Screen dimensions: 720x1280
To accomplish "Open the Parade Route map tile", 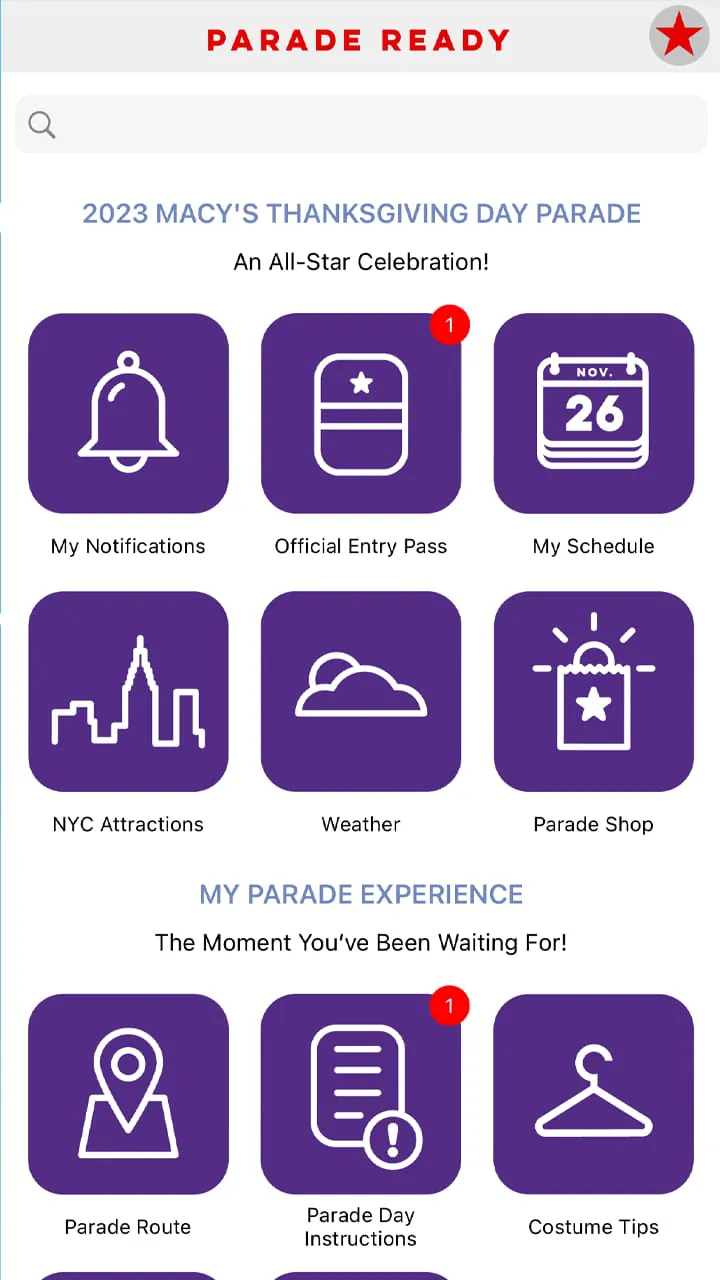I will pos(128,1094).
